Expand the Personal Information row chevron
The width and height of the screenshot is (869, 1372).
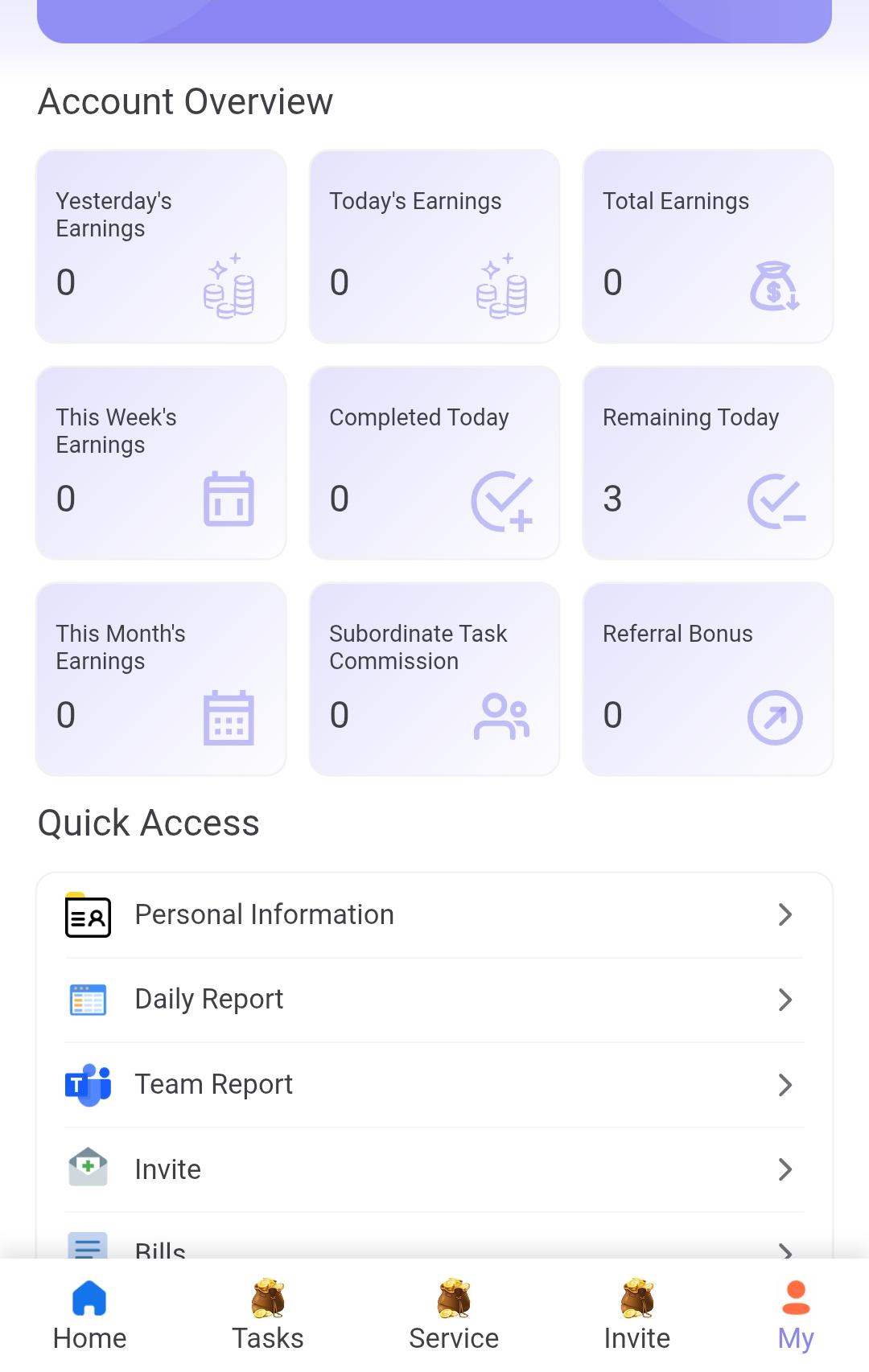[x=785, y=915]
